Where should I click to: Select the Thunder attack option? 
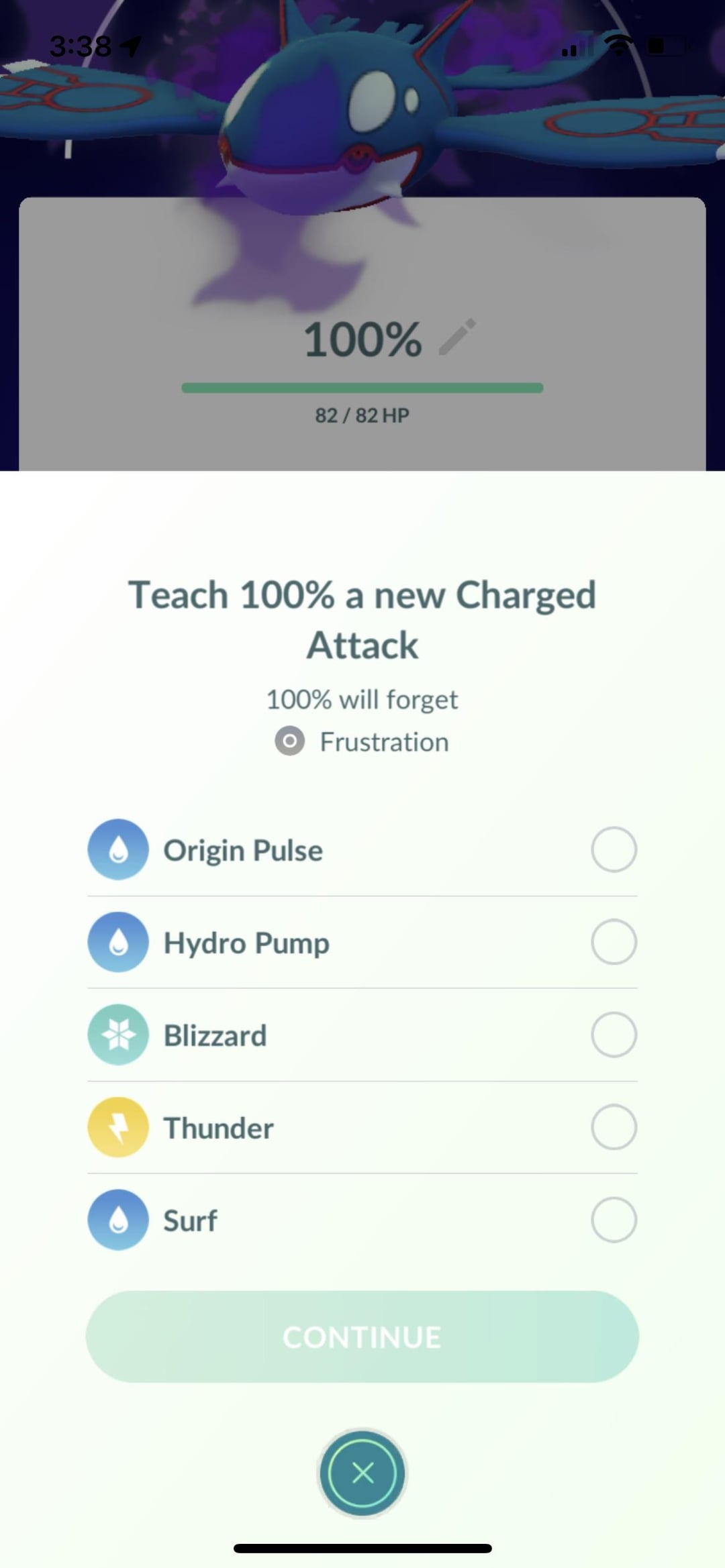point(614,1127)
